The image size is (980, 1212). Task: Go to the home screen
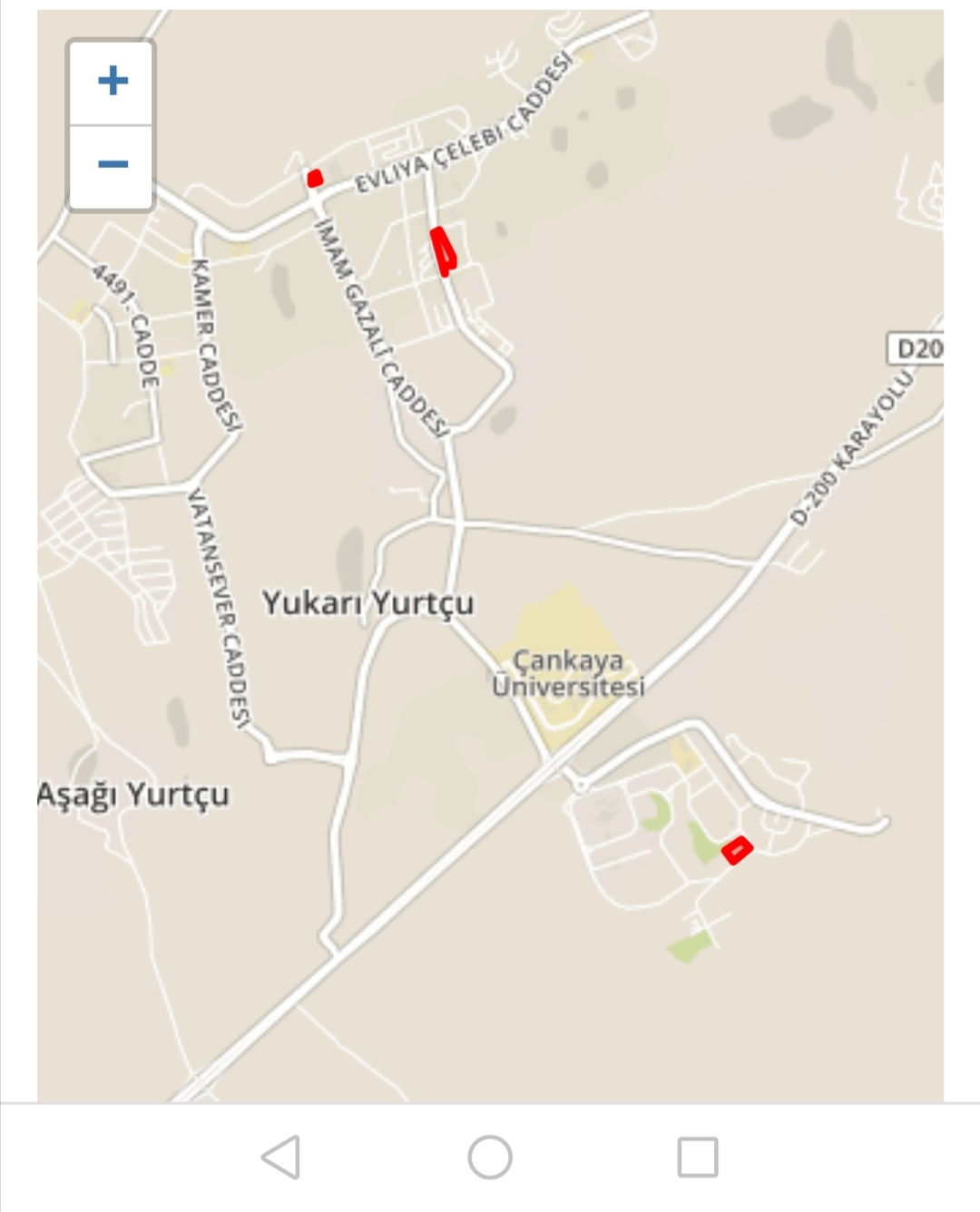click(x=490, y=1157)
